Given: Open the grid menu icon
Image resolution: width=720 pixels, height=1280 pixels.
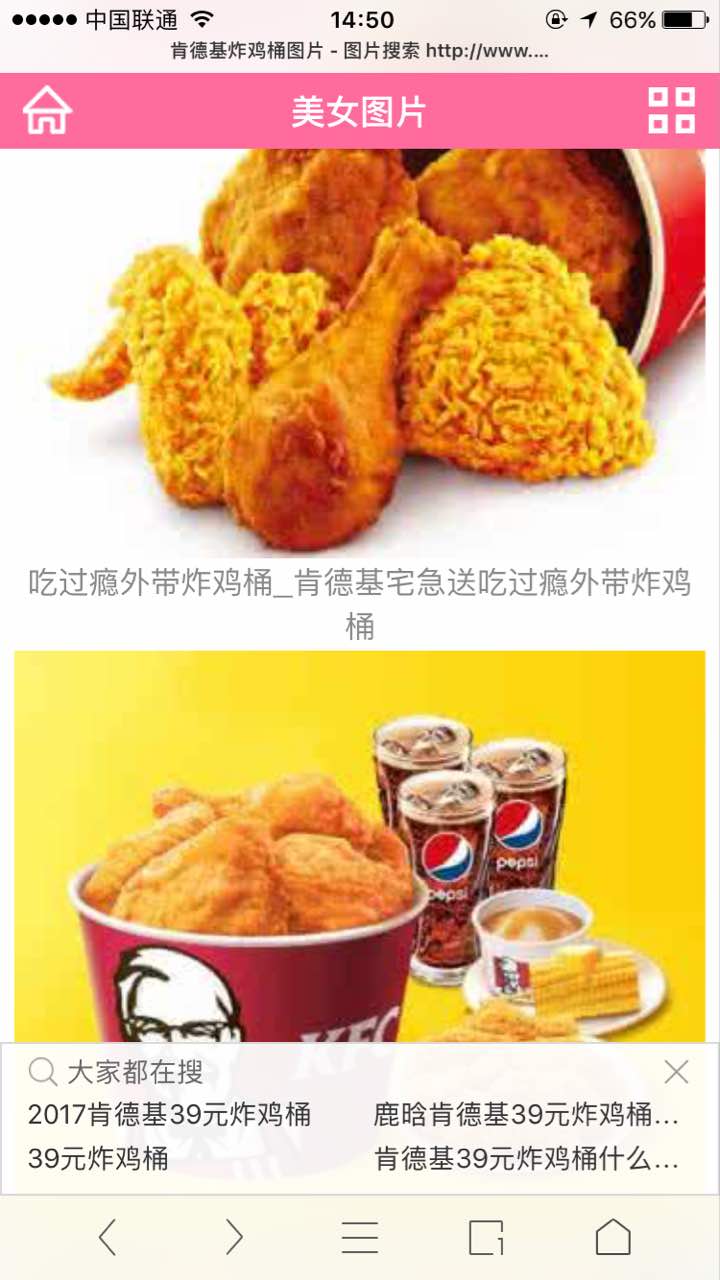Looking at the screenshot, I should coord(671,110).
